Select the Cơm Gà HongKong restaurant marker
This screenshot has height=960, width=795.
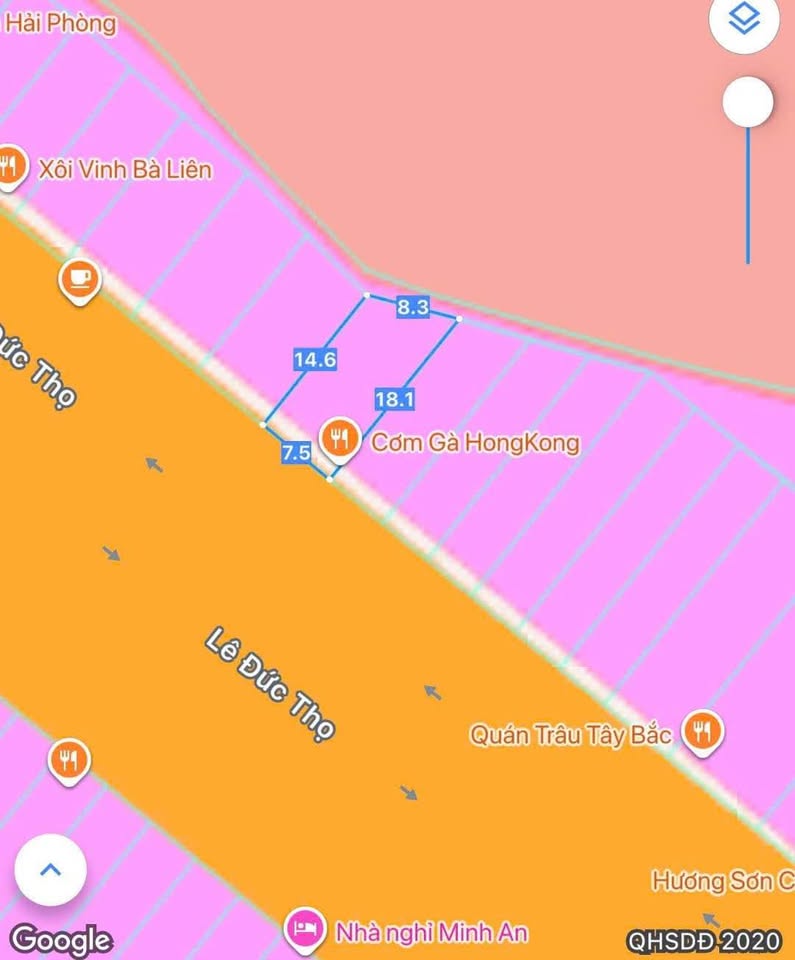[340, 437]
